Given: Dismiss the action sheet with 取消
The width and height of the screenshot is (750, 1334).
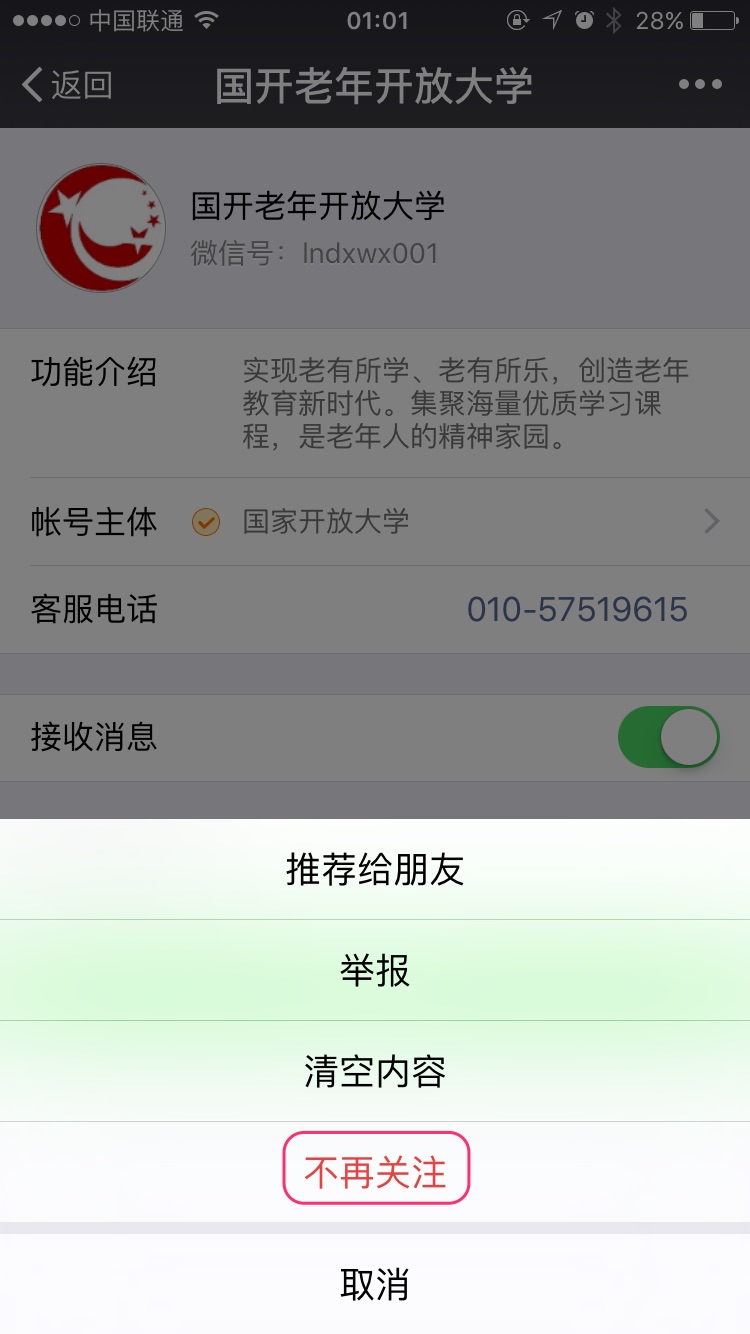Looking at the screenshot, I should coord(375,1284).
